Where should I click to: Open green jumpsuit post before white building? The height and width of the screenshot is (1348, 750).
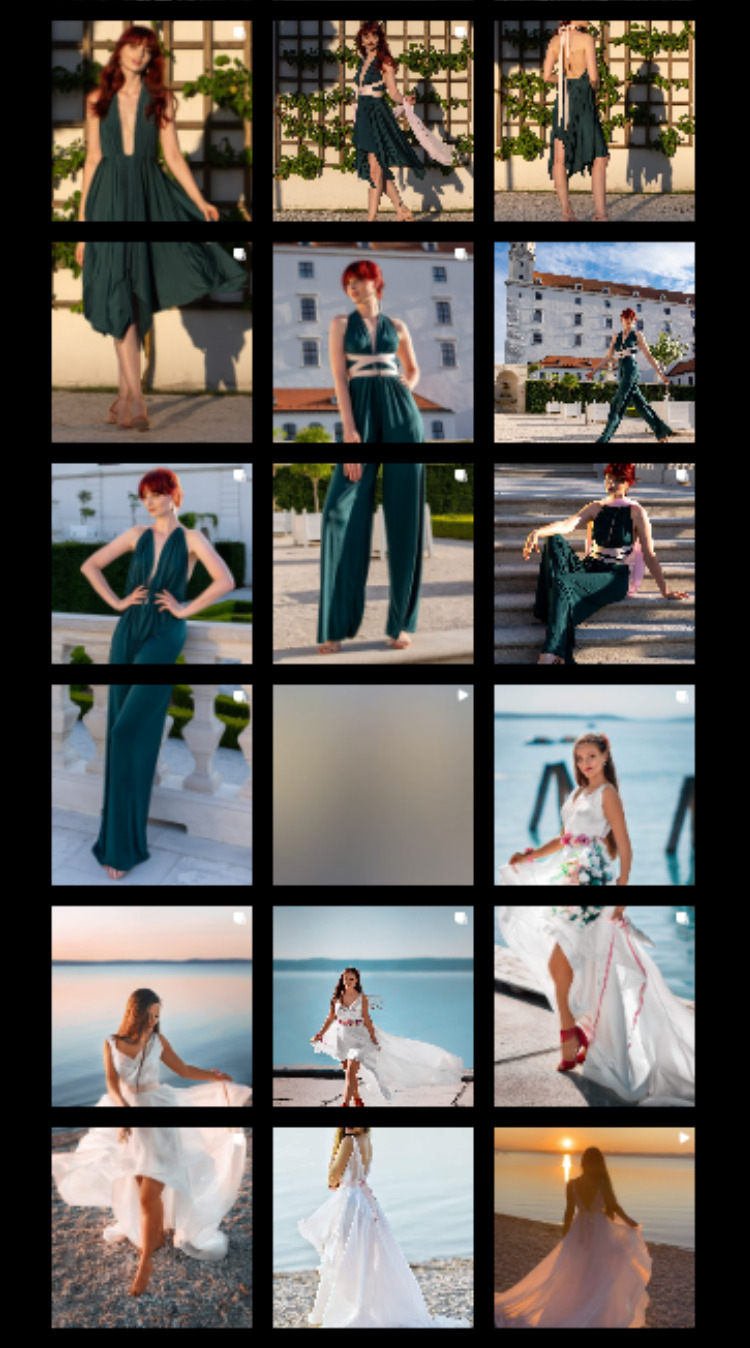tap(373, 342)
